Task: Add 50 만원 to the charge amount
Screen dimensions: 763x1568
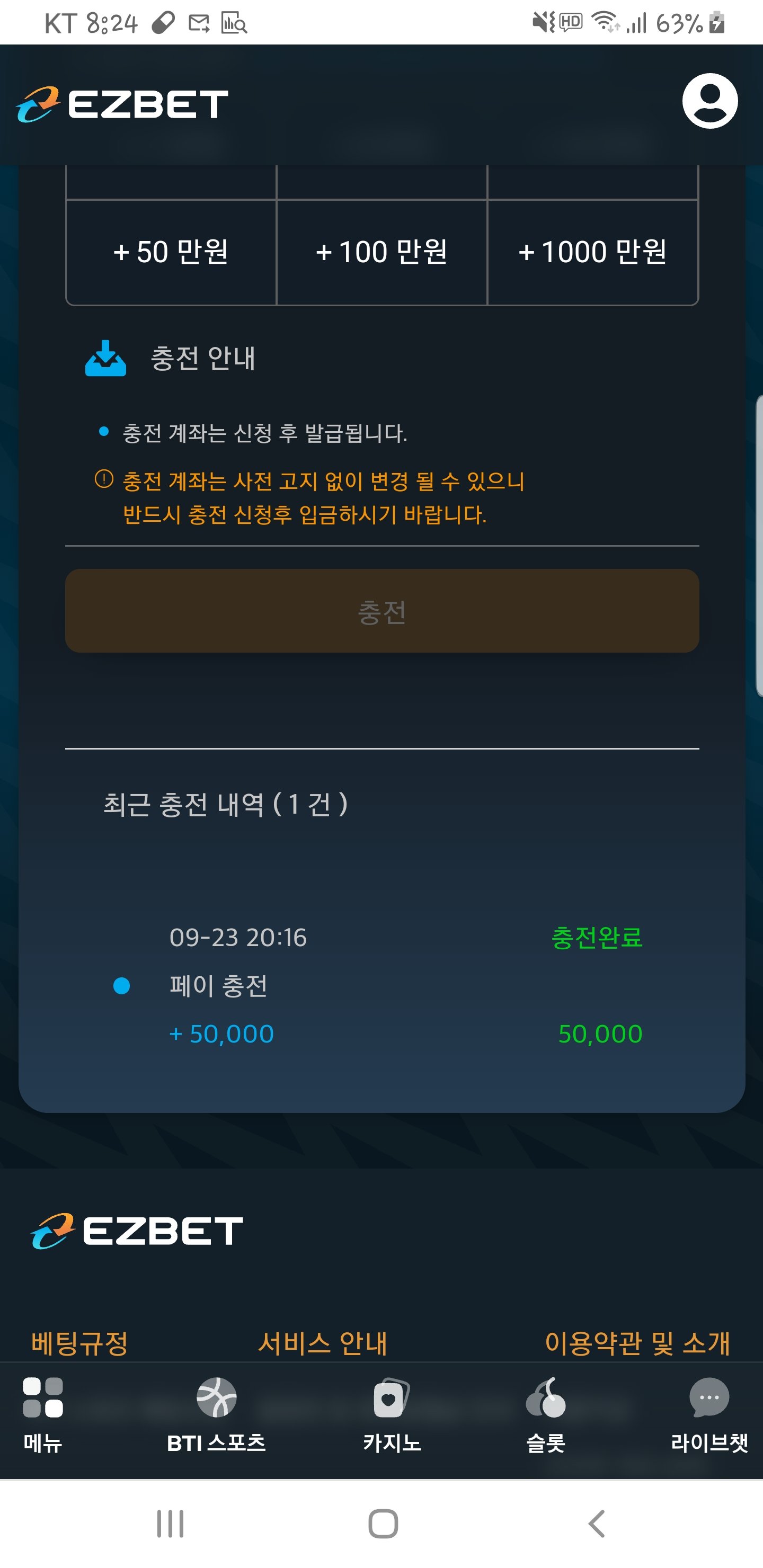Action: point(171,252)
